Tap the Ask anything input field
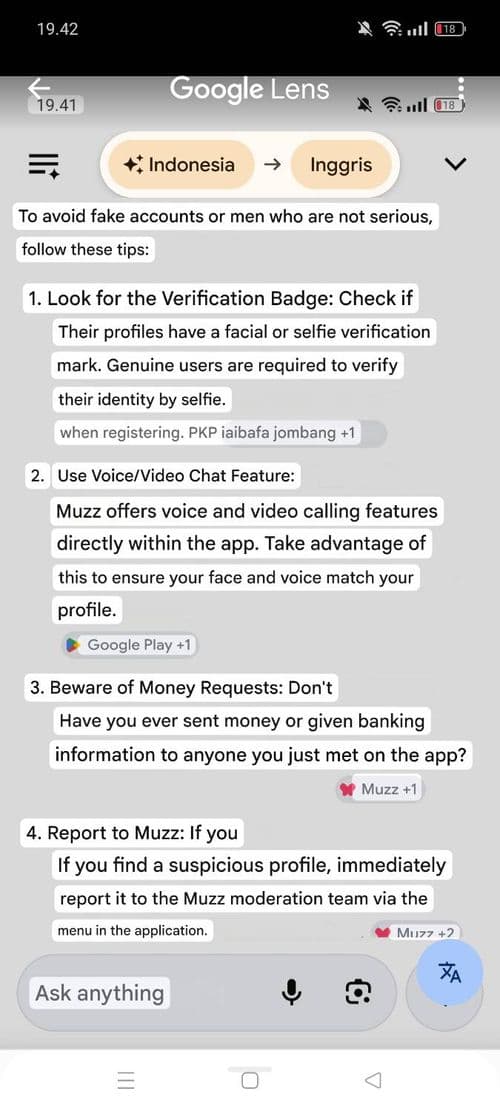 pyautogui.click(x=100, y=993)
